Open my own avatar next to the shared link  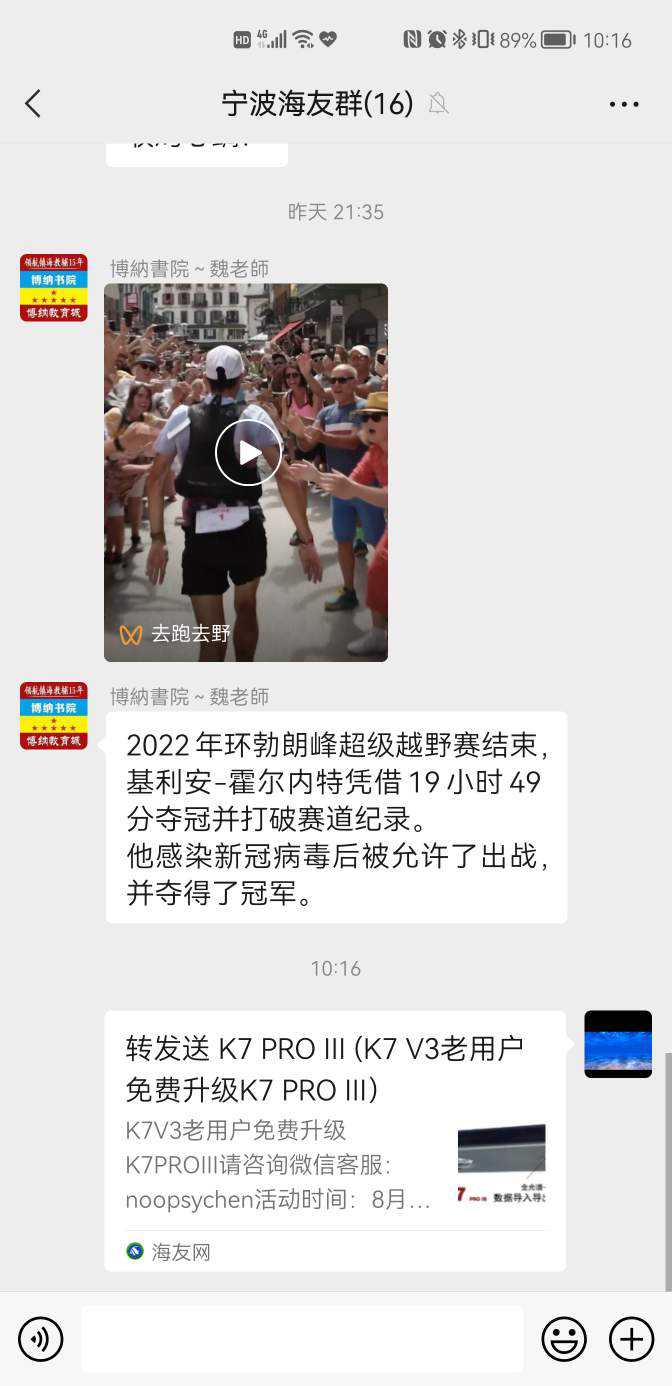point(618,1044)
